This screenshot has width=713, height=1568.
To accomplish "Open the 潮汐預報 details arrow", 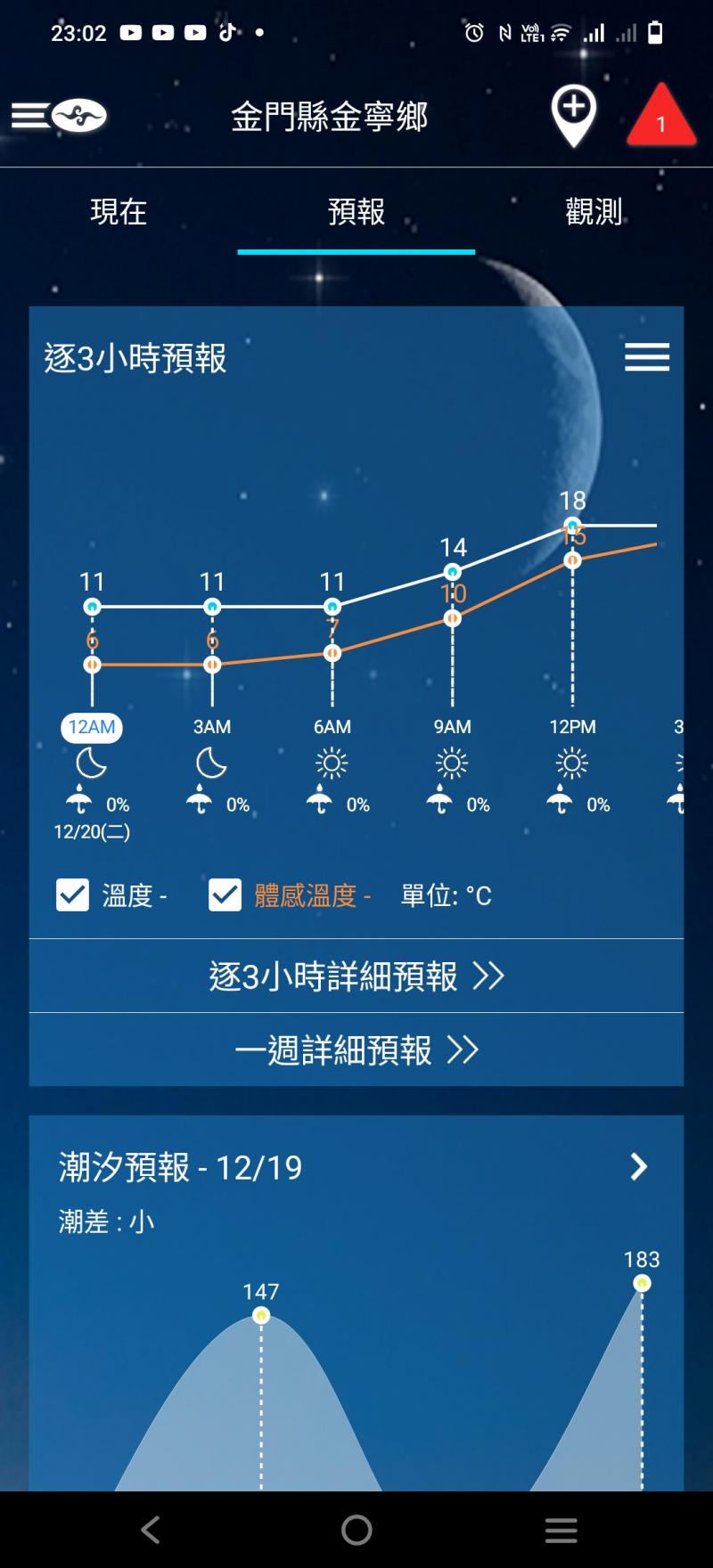I will 638,1166.
